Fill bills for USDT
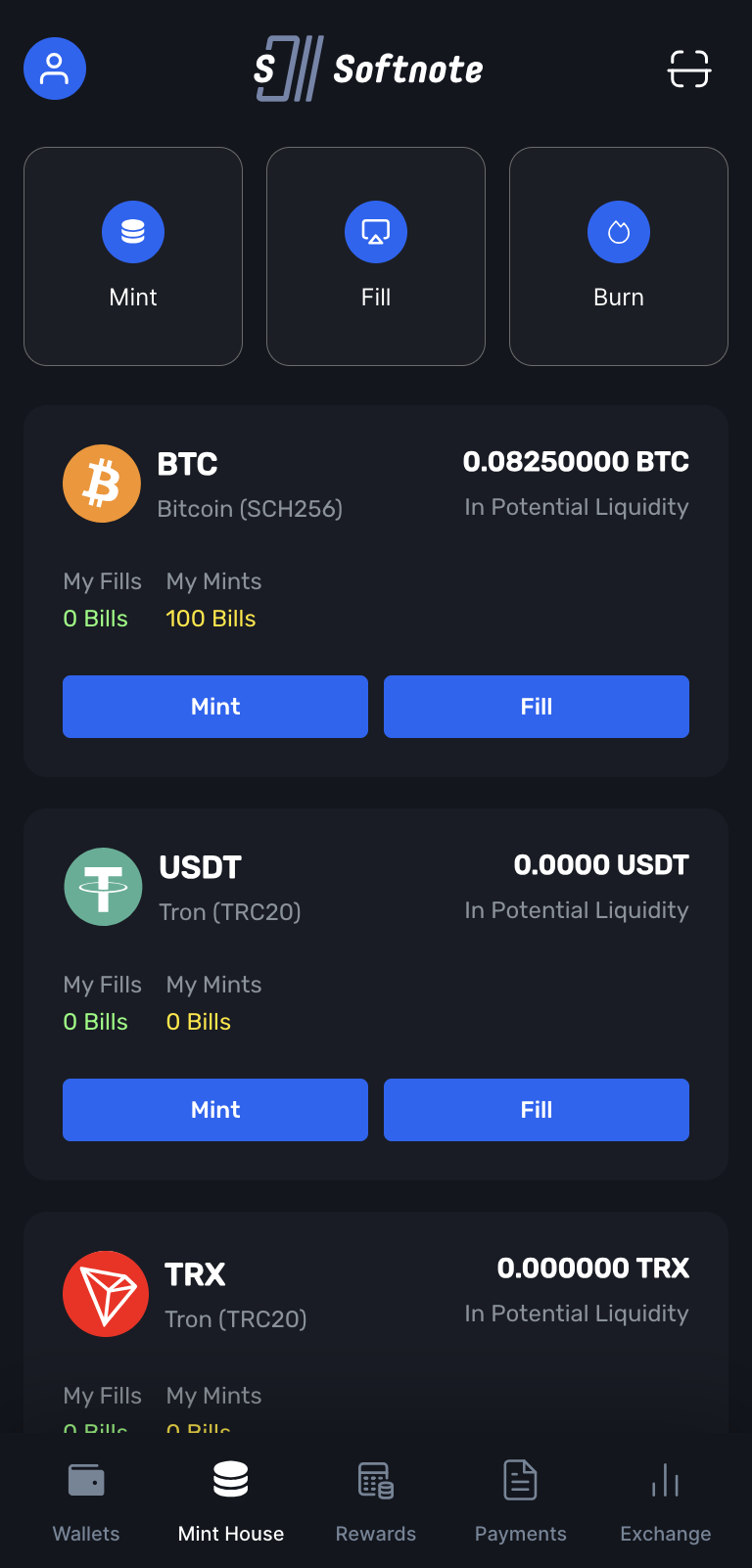The height and width of the screenshot is (1568, 752). (537, 1110)
